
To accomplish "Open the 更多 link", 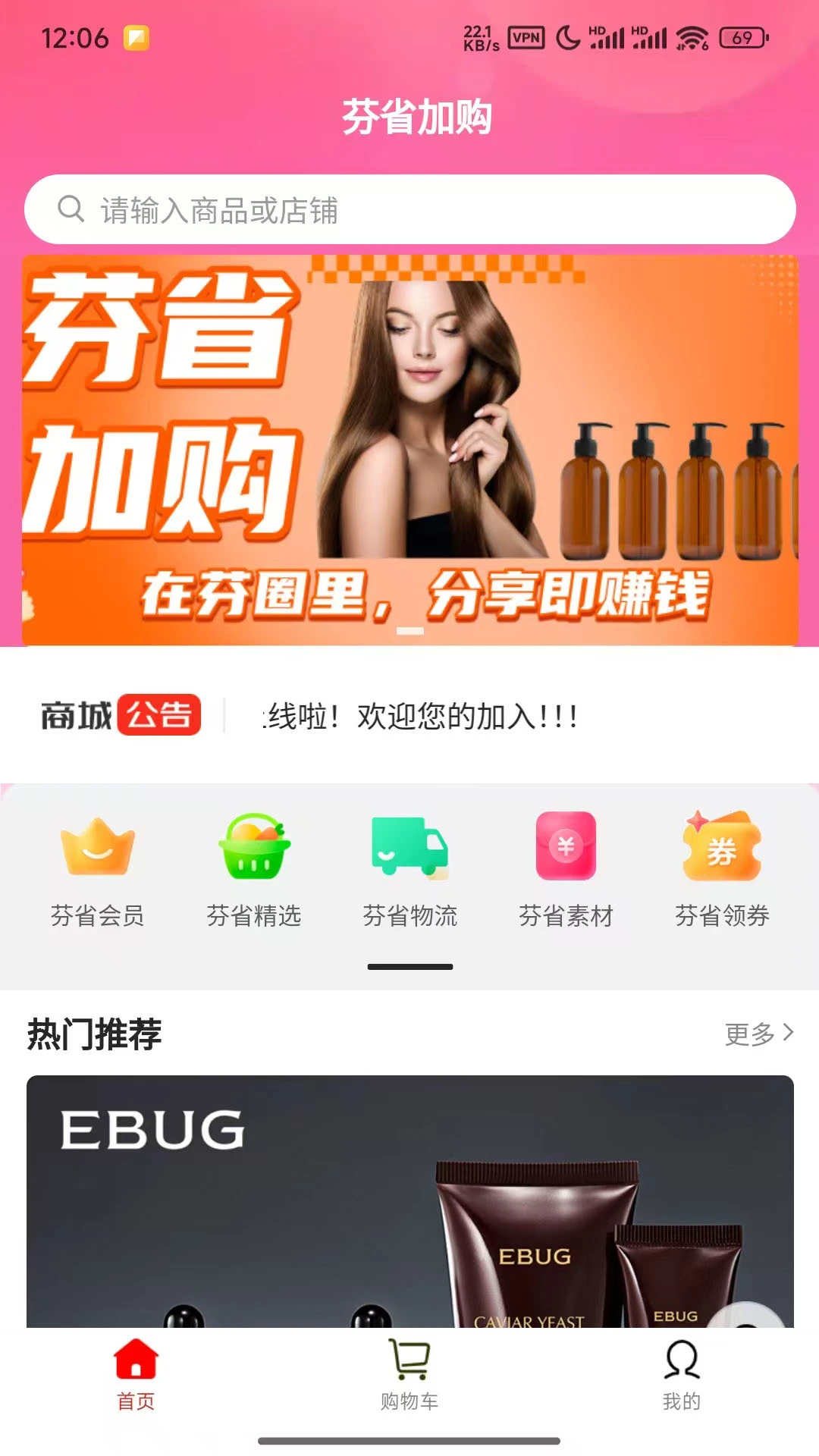I will pos(751,1031).
